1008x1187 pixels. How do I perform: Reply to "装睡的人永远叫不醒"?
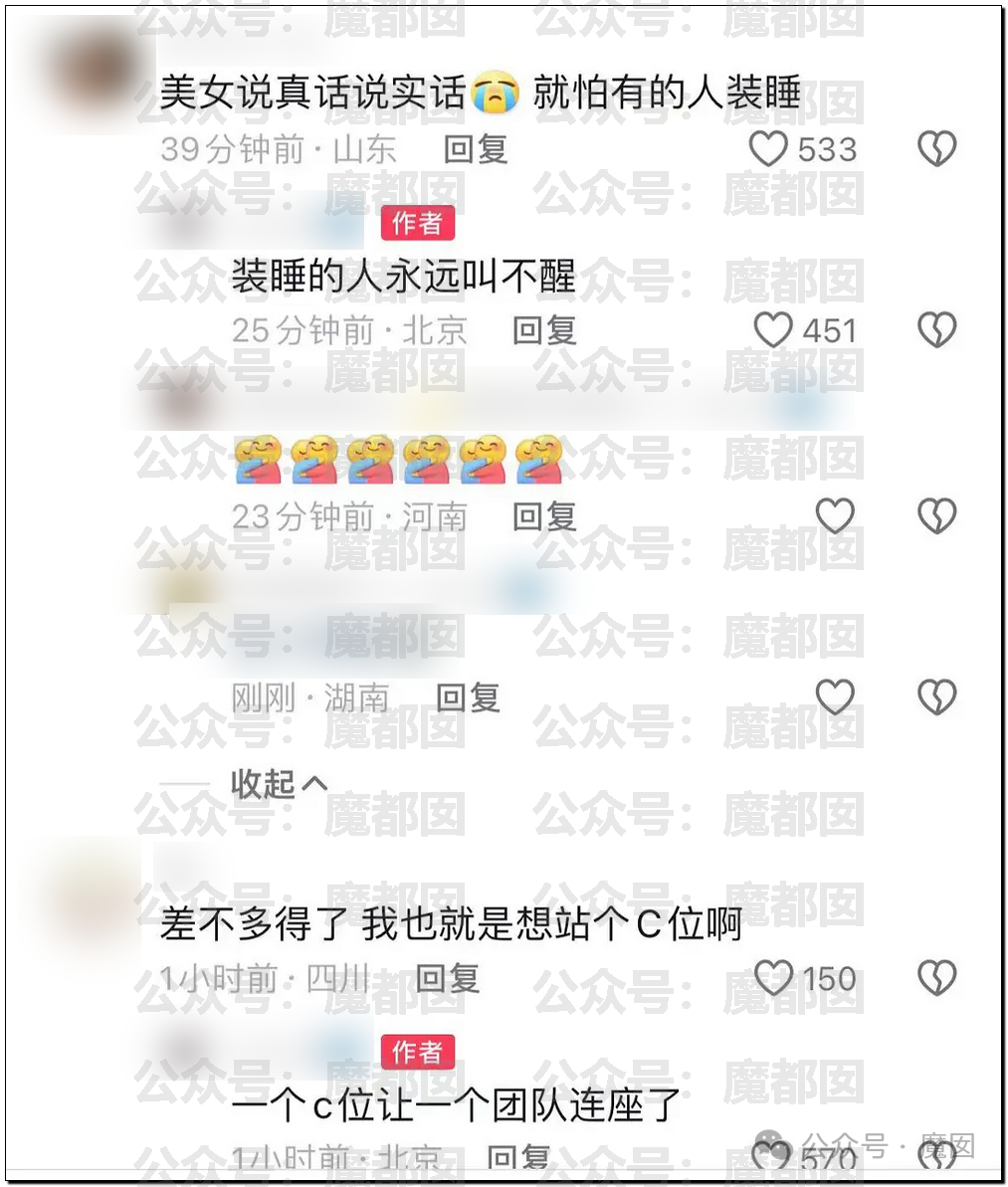pyautogui.click(x=544, y=330)
